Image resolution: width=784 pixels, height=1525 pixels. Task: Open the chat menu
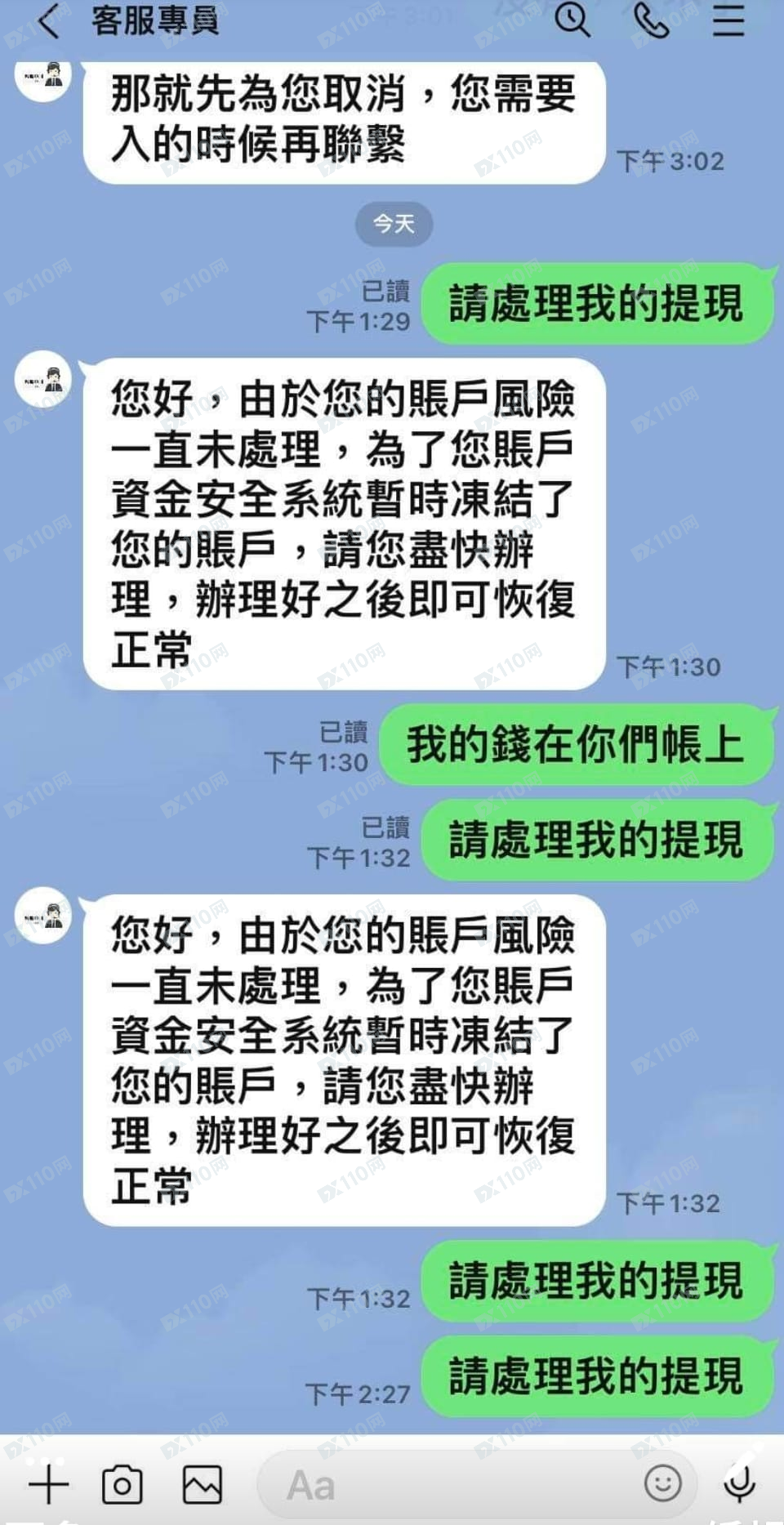728,20
